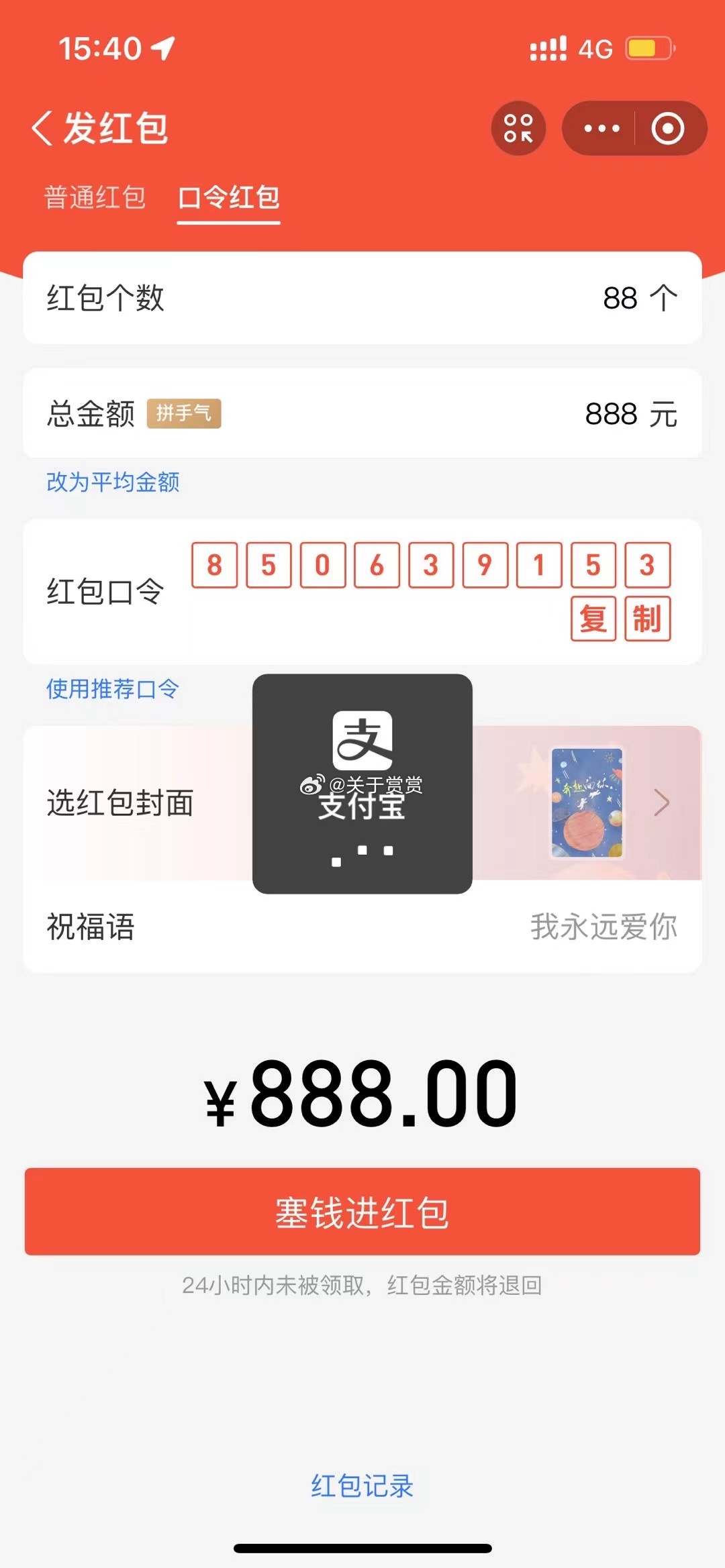Image resolution: width=725 pixels, height=1568 pixels.
Task: Tap the 拼手气 lucky-draw tag
Action: coord(185,415)
